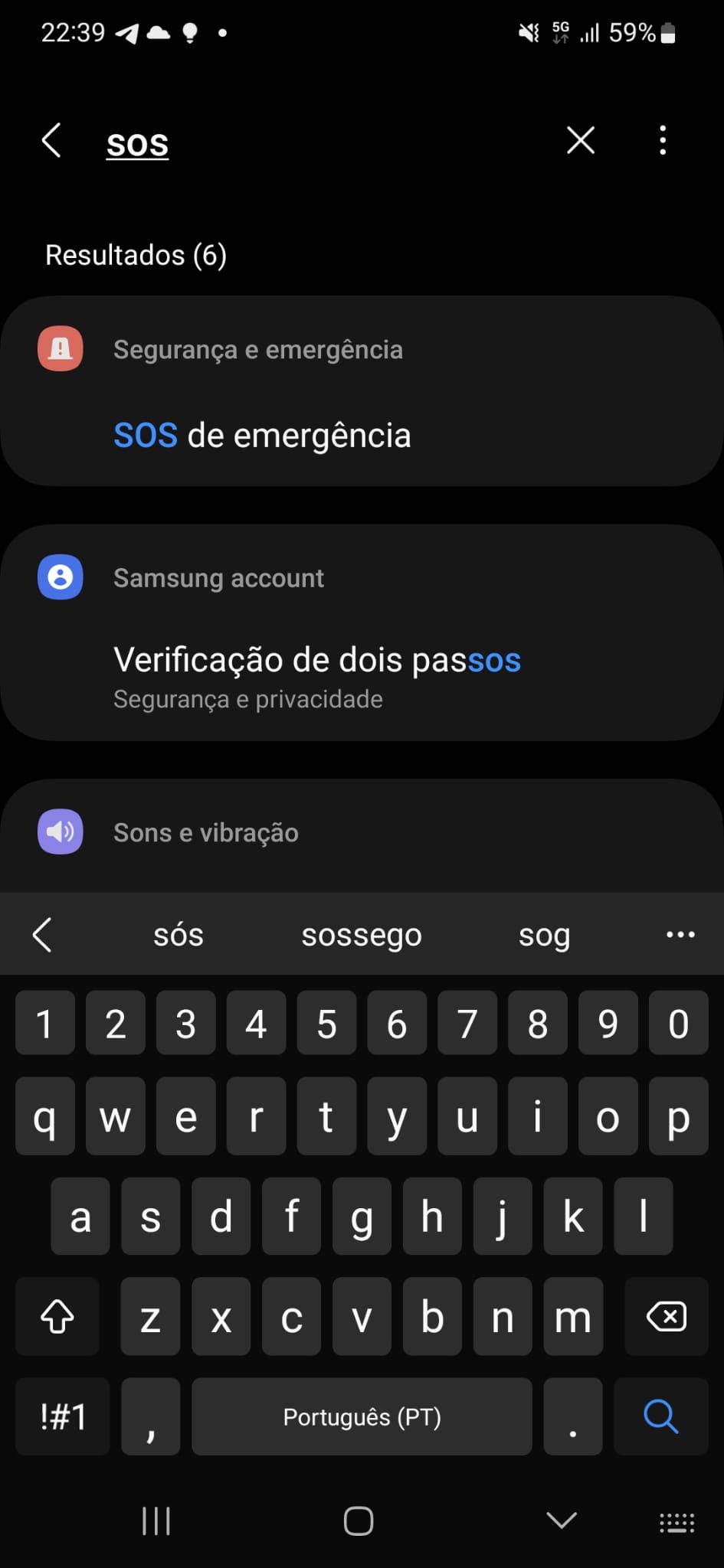Choose the "sossego" keyboard suggestion
Screen dimensions: 724x1568
click(362, 935)
